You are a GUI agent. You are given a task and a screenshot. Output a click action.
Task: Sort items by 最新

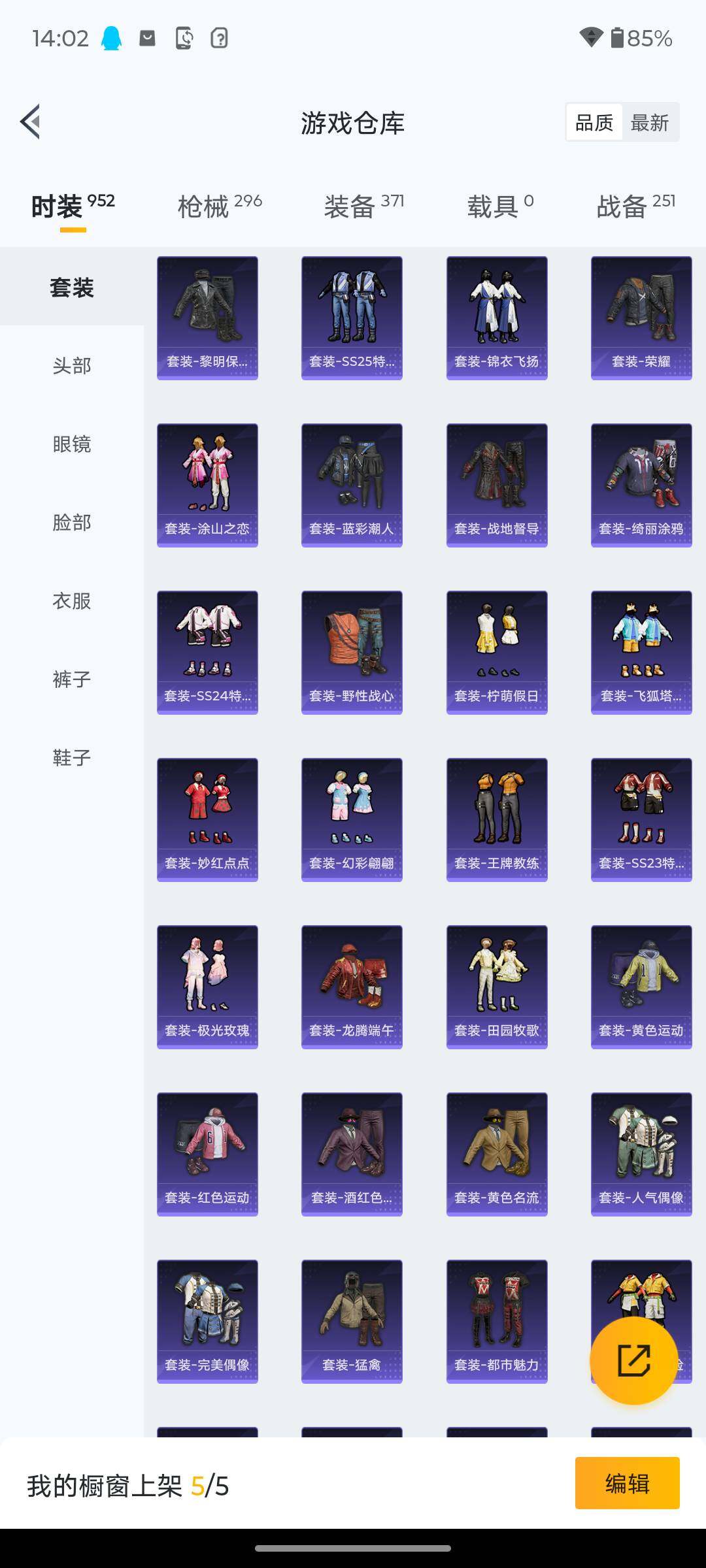[x=649, y=122]
